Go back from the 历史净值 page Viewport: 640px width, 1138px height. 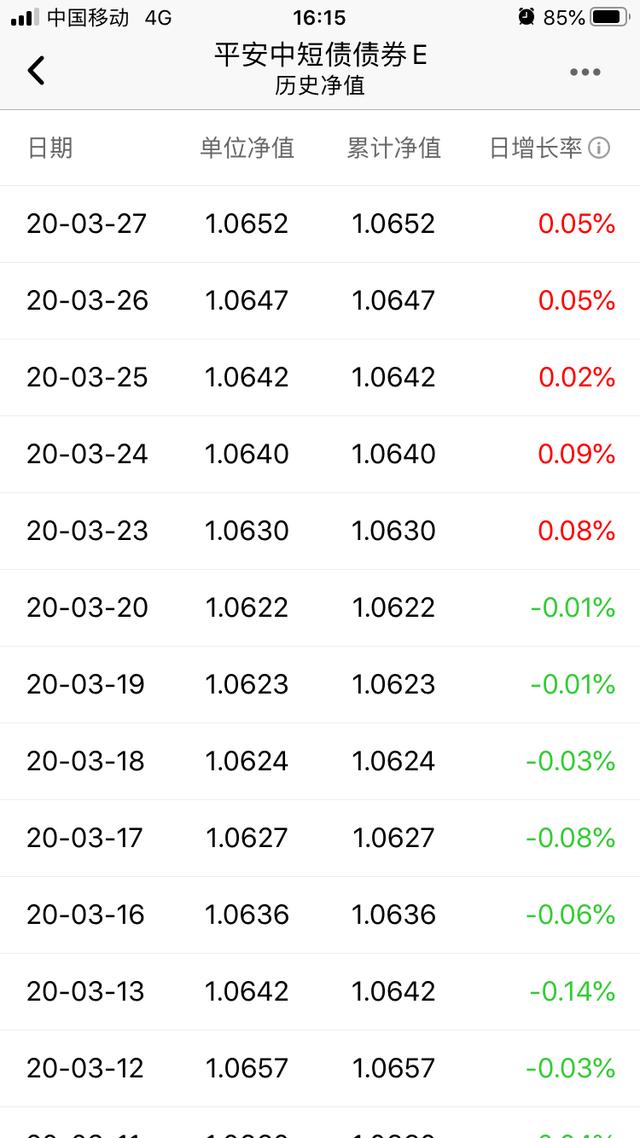tap(36, 70)
